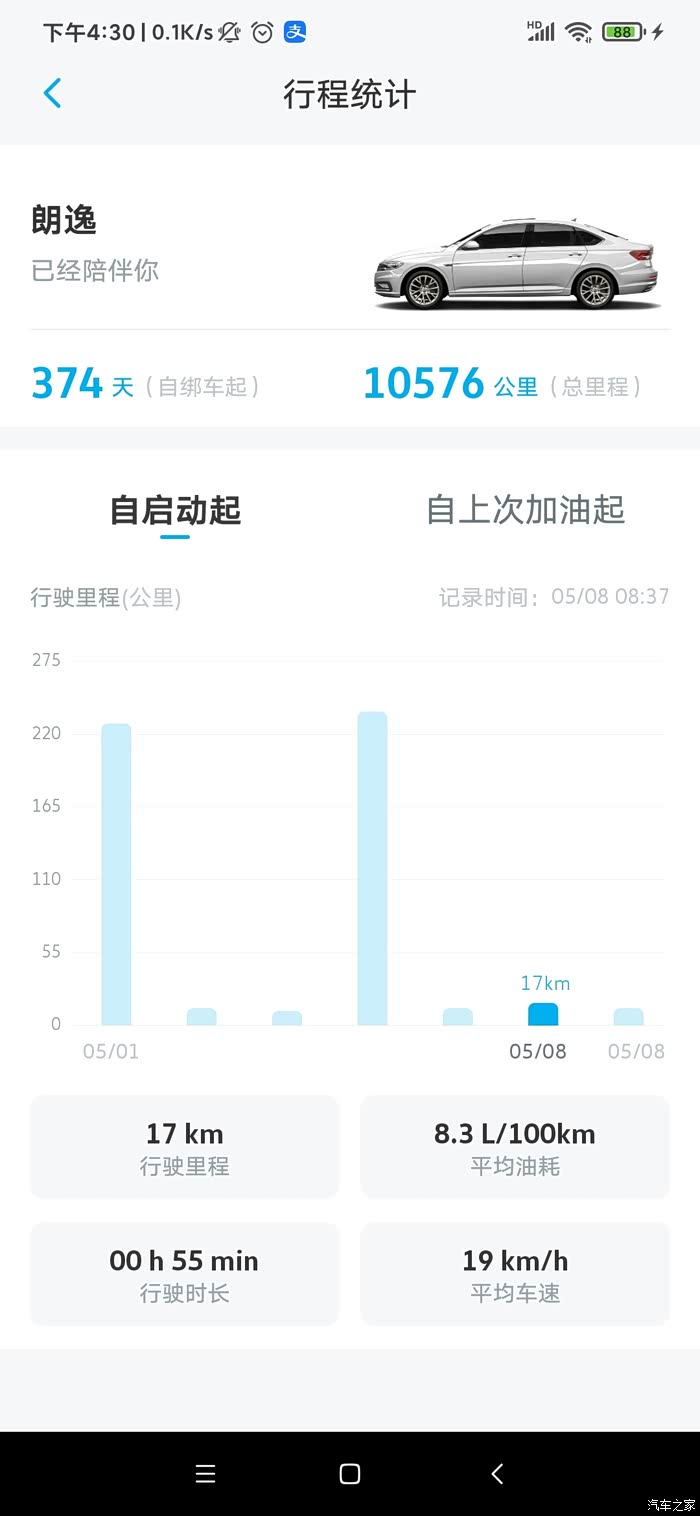The height and width of the screenshot is (1516, 700).
Task: Select the tallest bar in the chart
Action: pyautogui.click(x=372, y=868)
